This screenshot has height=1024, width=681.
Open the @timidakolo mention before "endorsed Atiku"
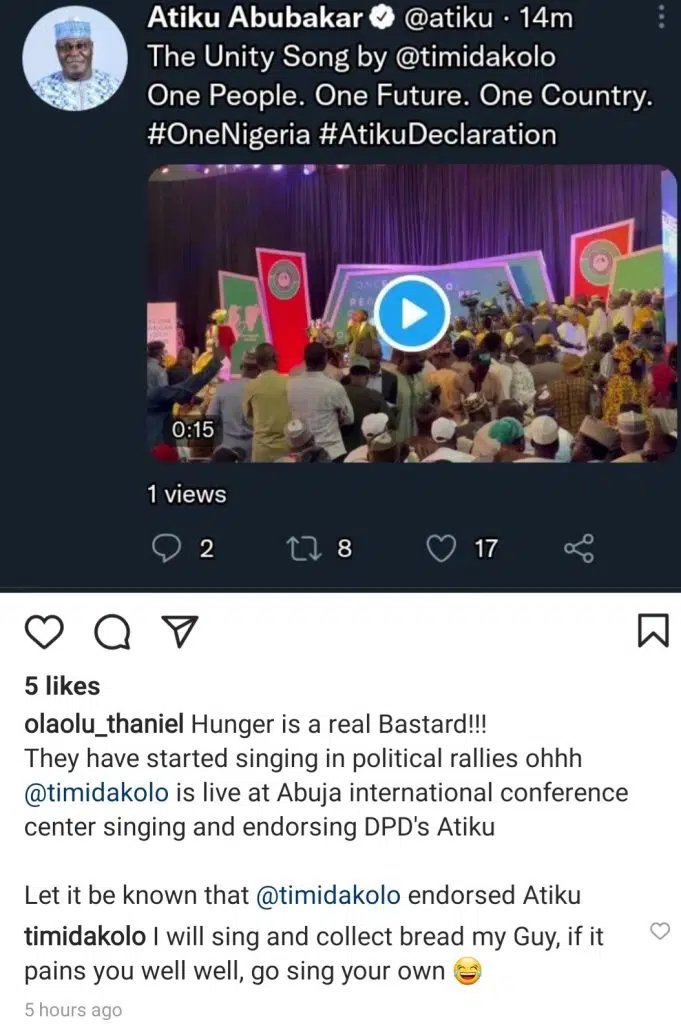pos(330,895)
